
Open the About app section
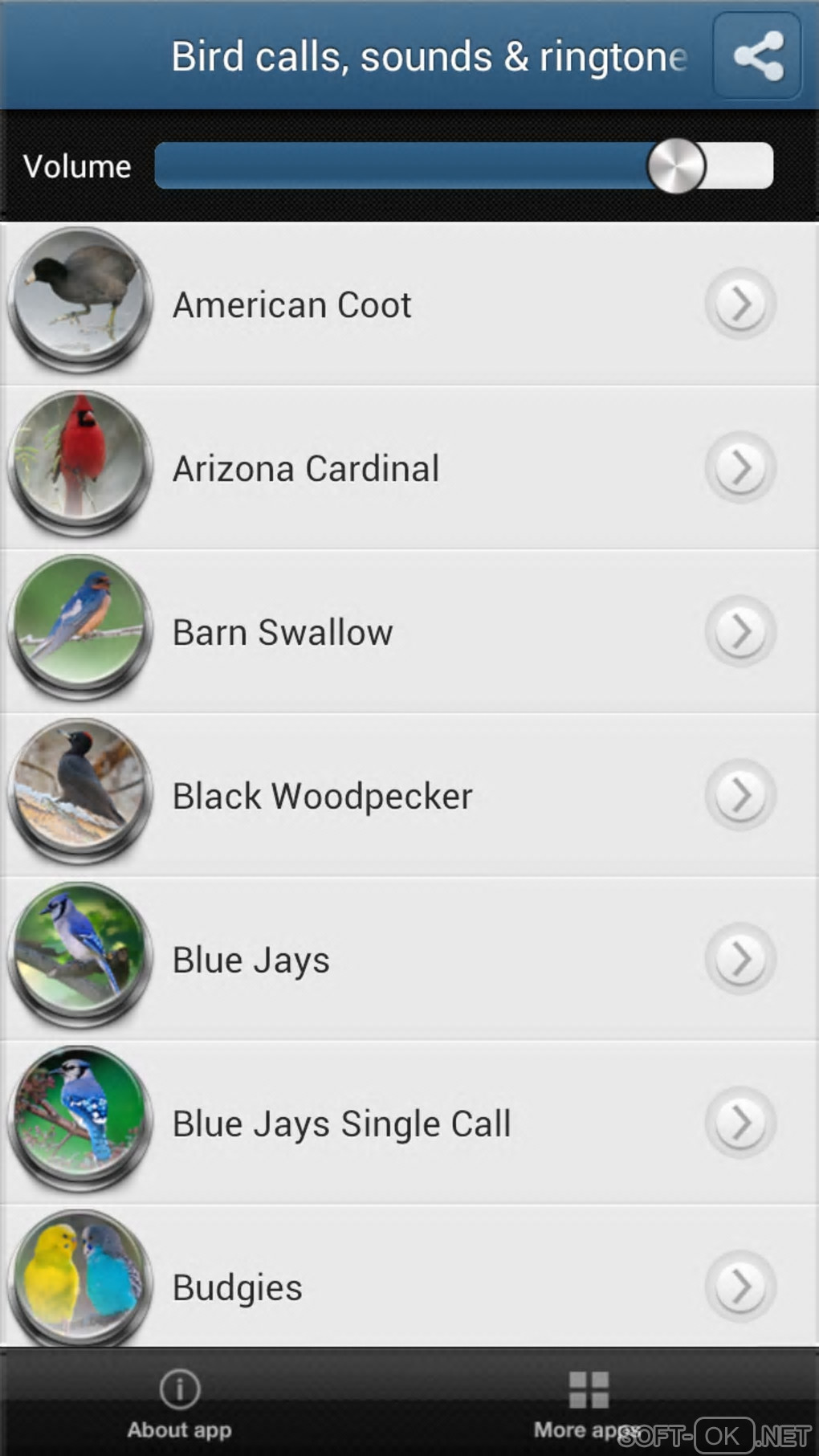(x=179, y=1404)
